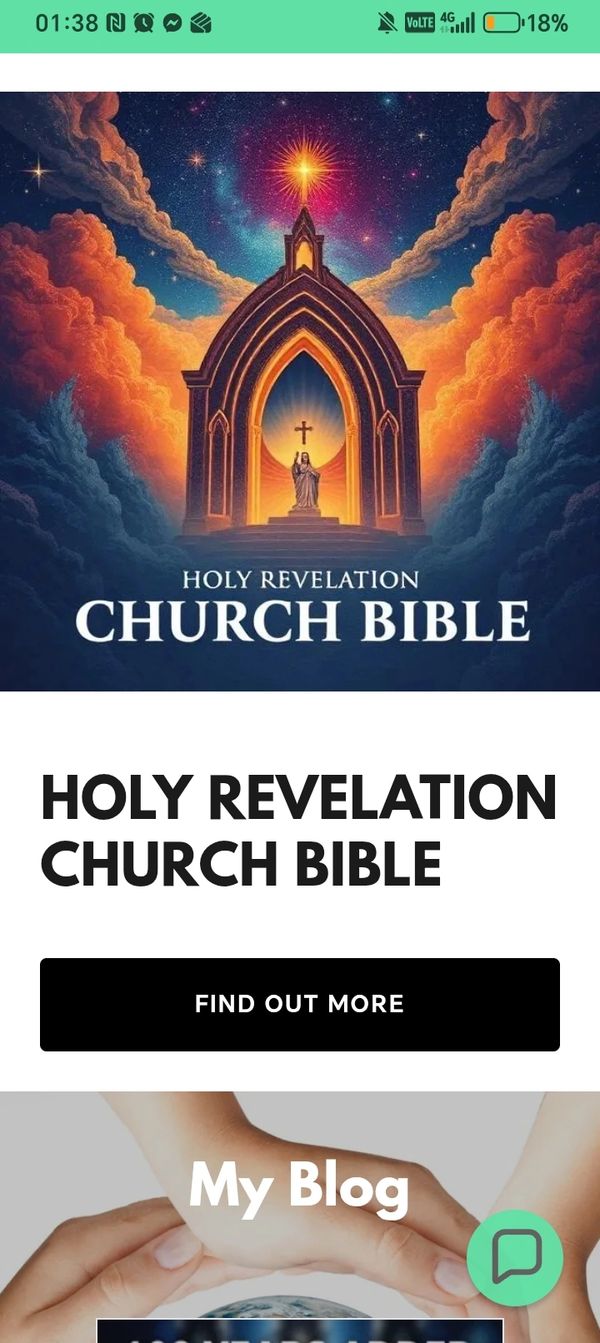Open the chat bubble widget

[515, 1257]
